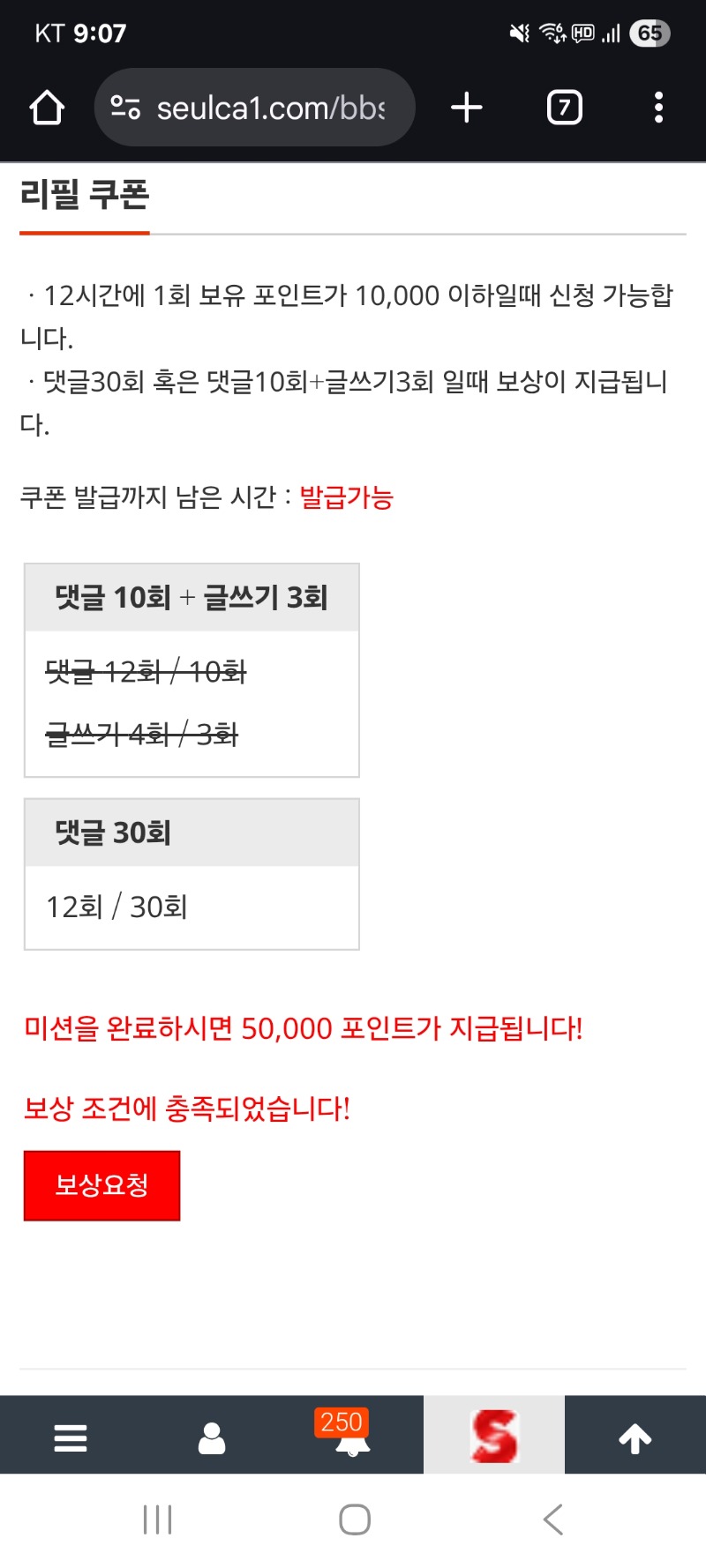The image size is (706, 1568).
Task: Open the hamburger menu in bottom bar
Action: point(71,1437)
